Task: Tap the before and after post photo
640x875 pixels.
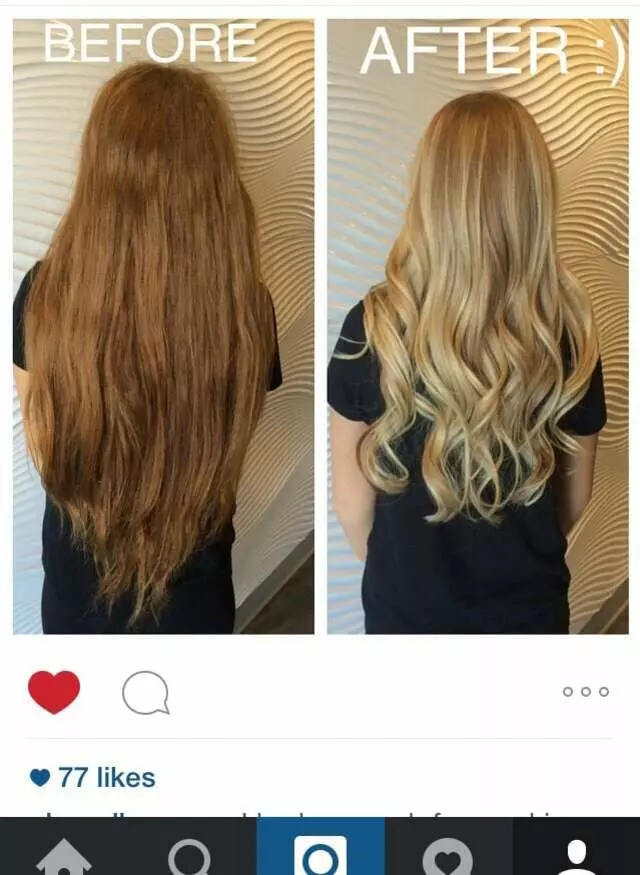Action: pos(320,325)
